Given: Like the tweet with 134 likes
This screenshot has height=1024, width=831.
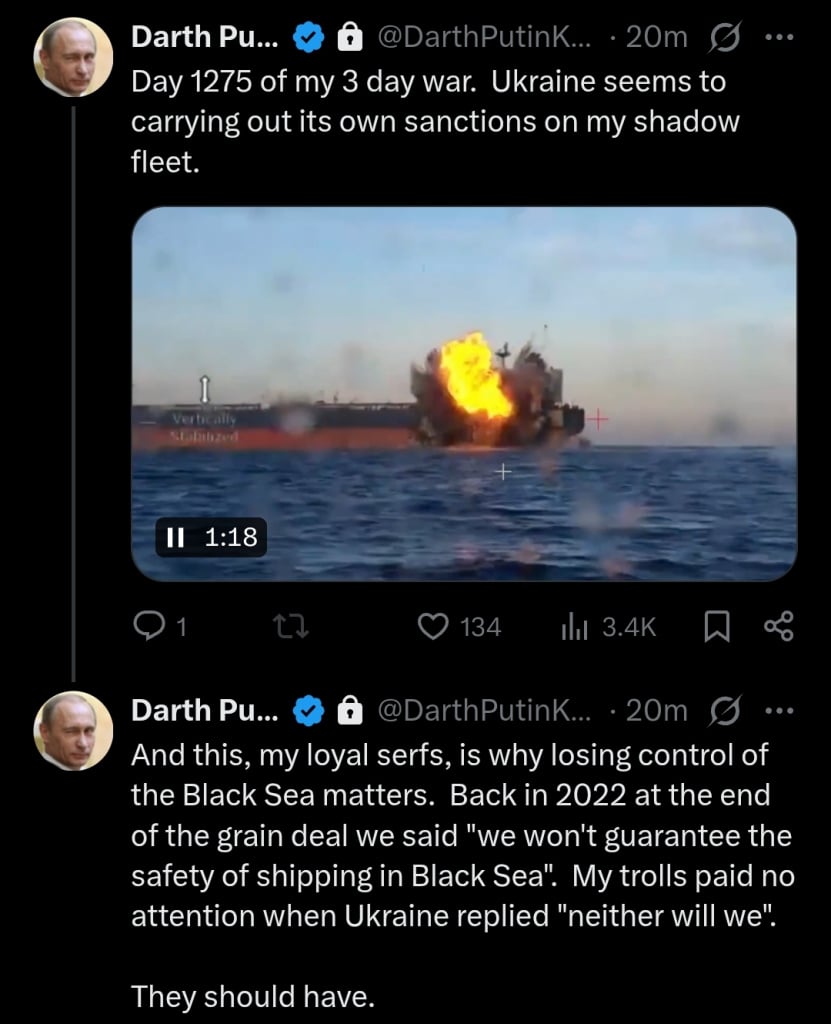Looking at the screenshot, I should click(x=432, y=627).
